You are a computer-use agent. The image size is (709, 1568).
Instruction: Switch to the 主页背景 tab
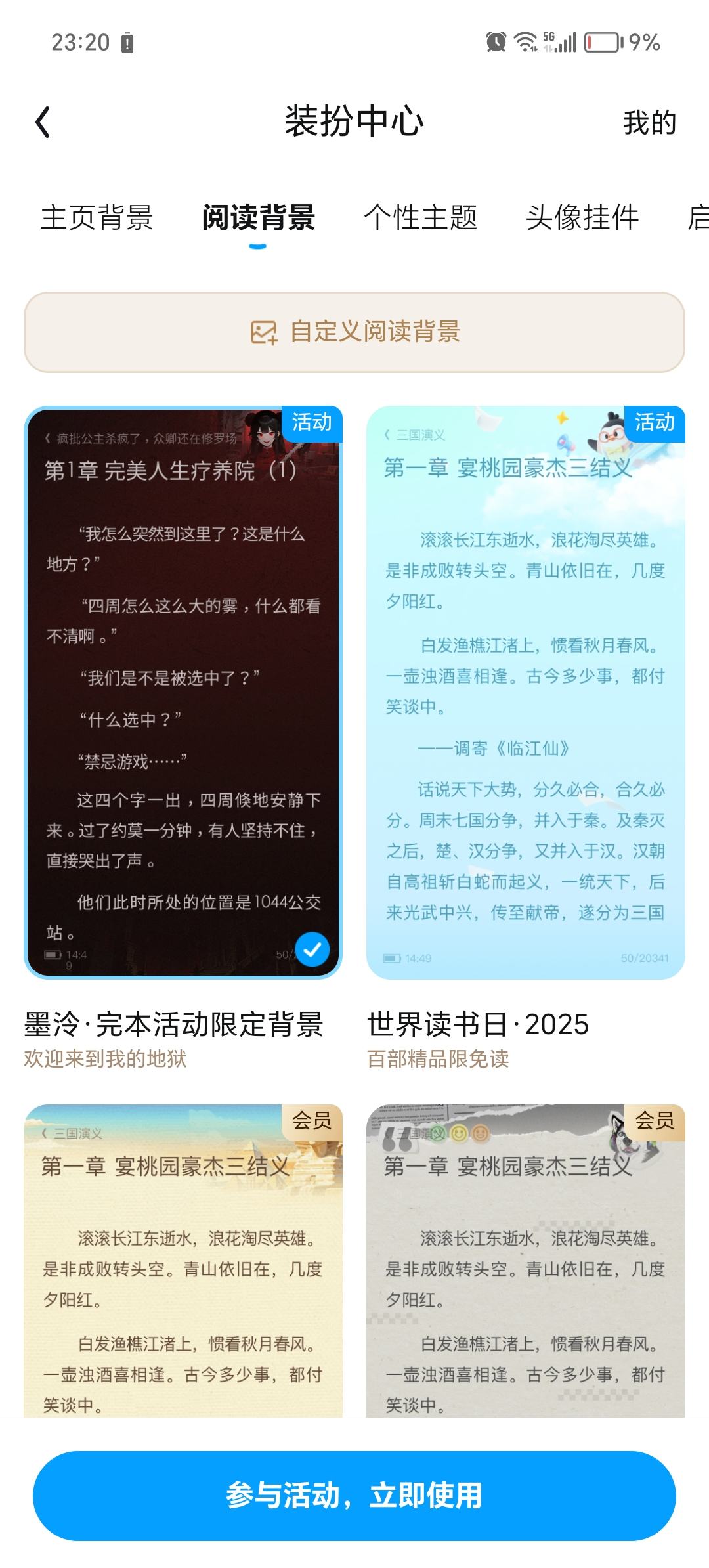coord(97,217)
